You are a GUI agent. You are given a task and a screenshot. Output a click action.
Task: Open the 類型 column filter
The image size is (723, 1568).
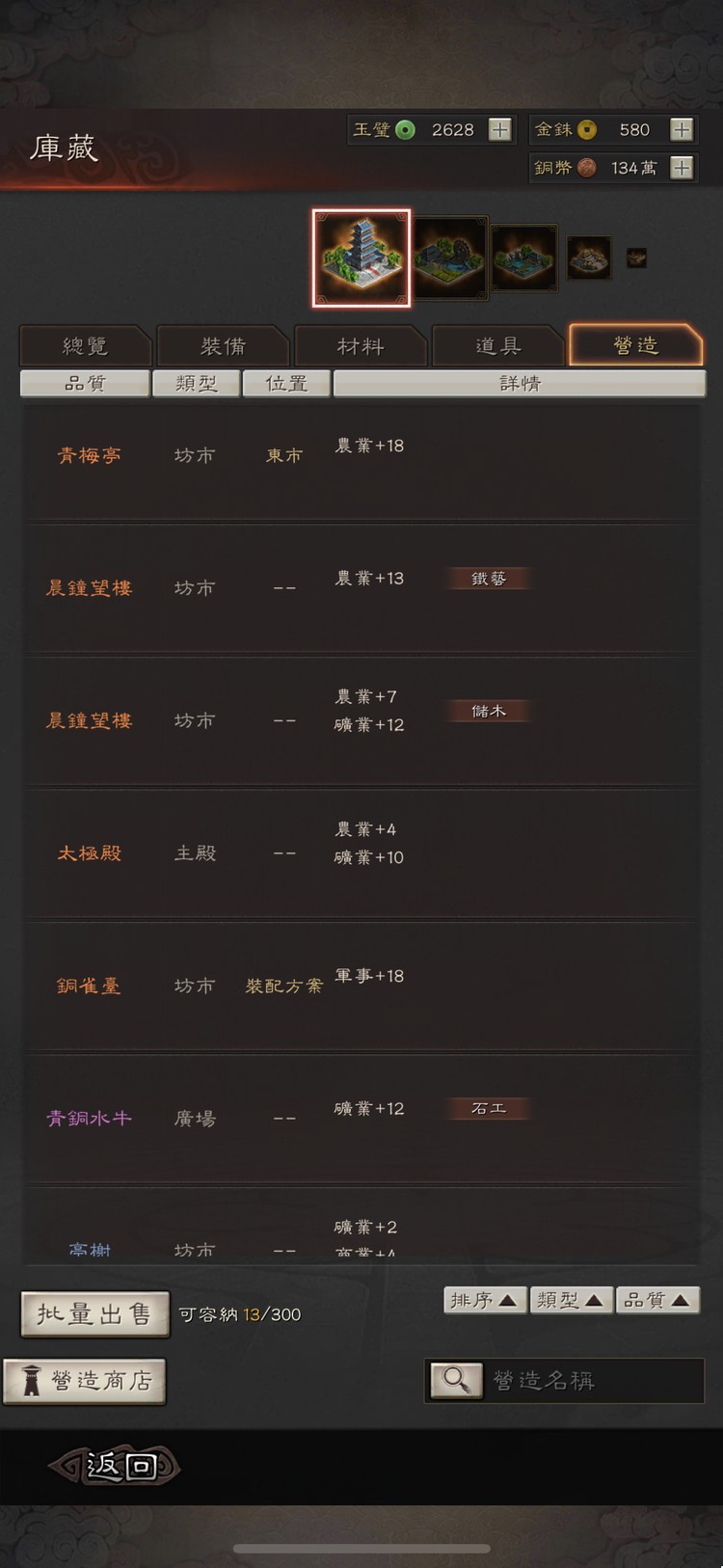pos(197,383)
